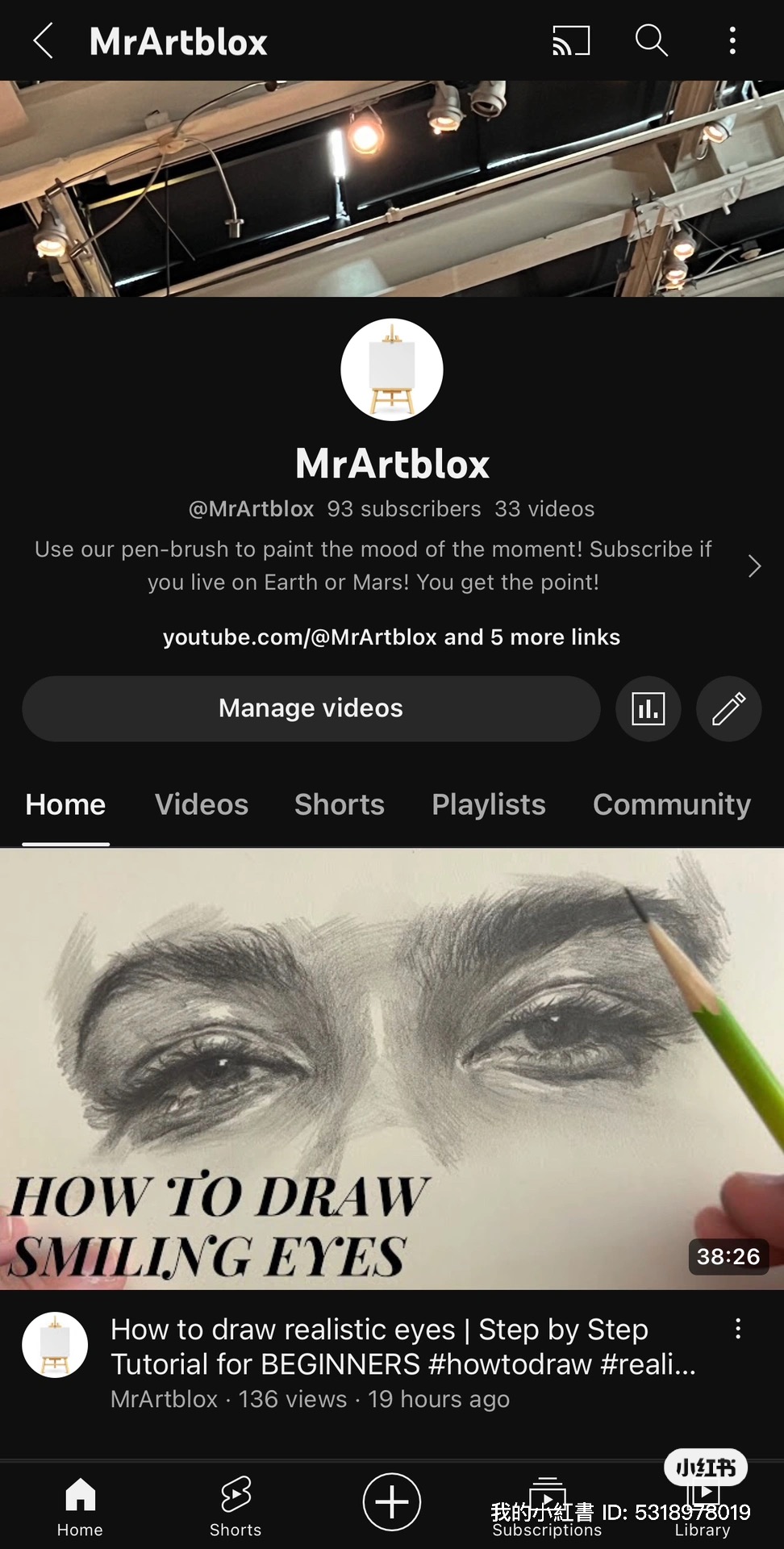Image resolution: width=784 pixels, height=1549 pixels.
Task: Create new content with plus button
Action: coord(392,1502)
